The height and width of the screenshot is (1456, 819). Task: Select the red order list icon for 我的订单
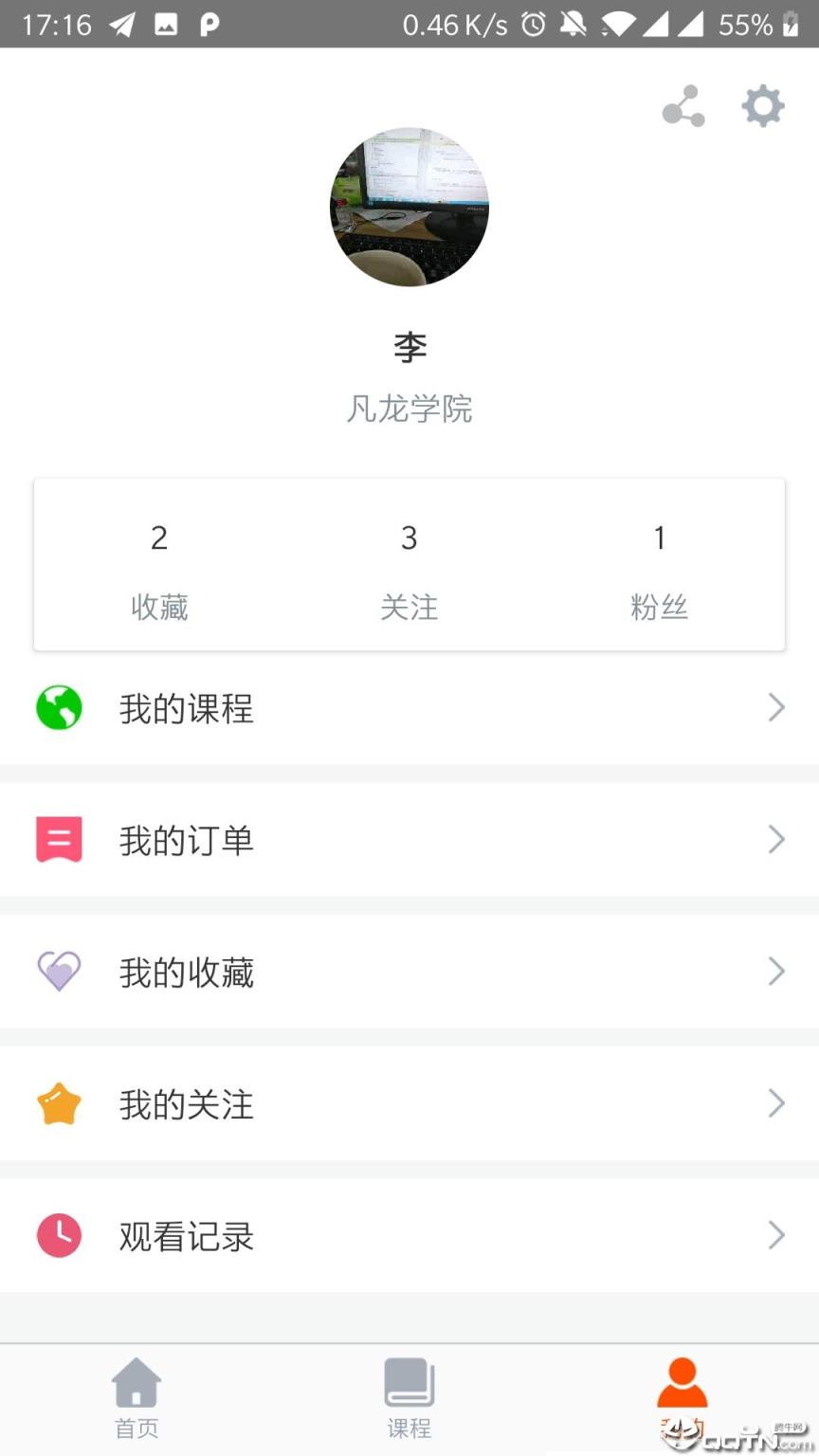coord(59,839)
